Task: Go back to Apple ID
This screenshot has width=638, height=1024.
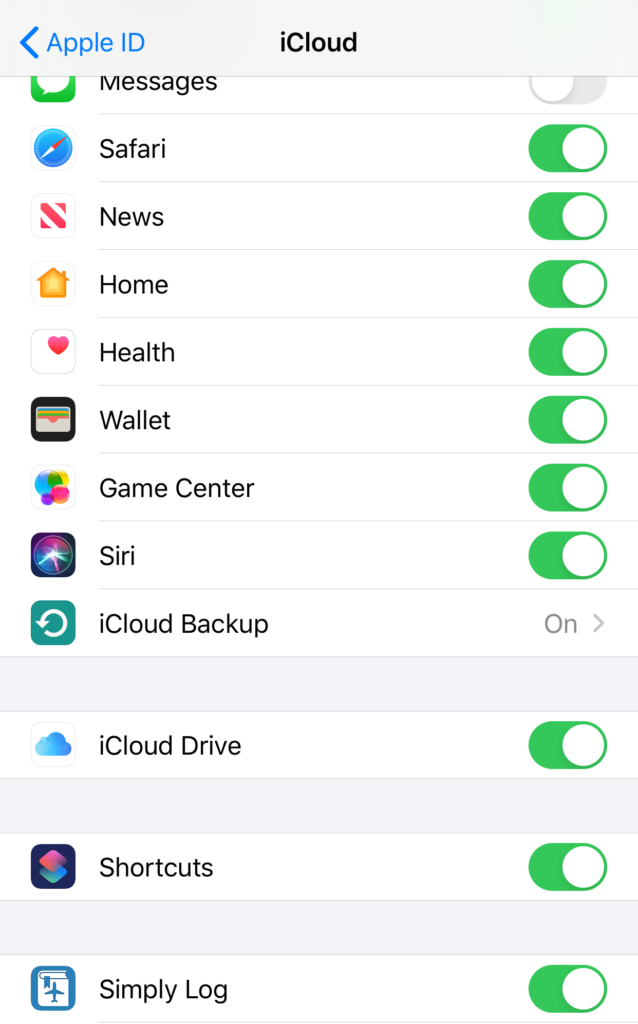Action: 82,42
